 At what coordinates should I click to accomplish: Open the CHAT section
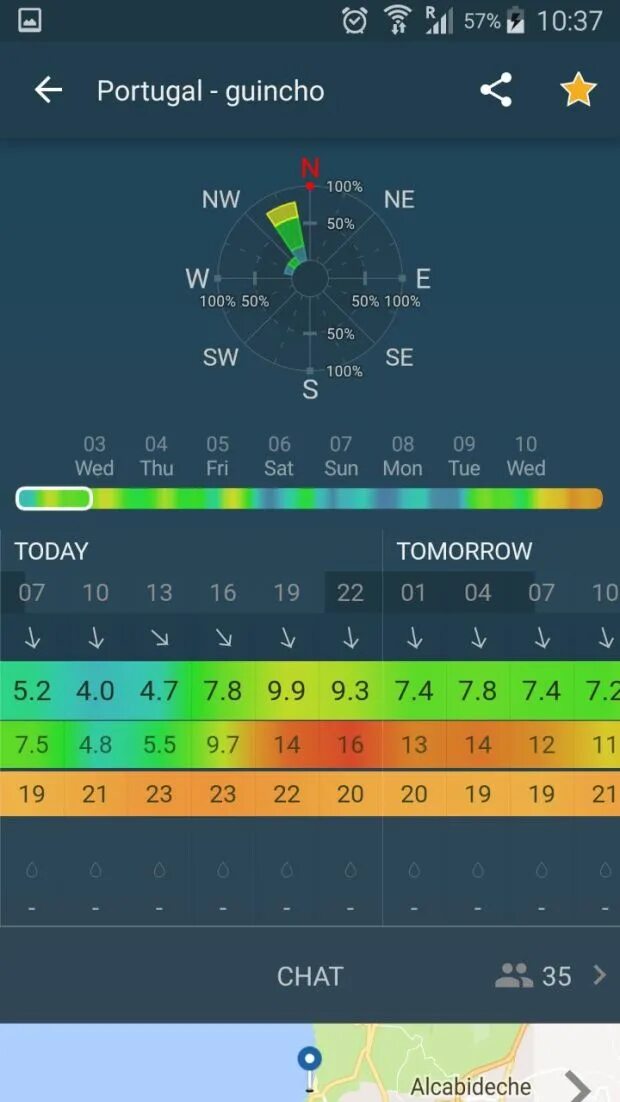(x=310, y=975)
